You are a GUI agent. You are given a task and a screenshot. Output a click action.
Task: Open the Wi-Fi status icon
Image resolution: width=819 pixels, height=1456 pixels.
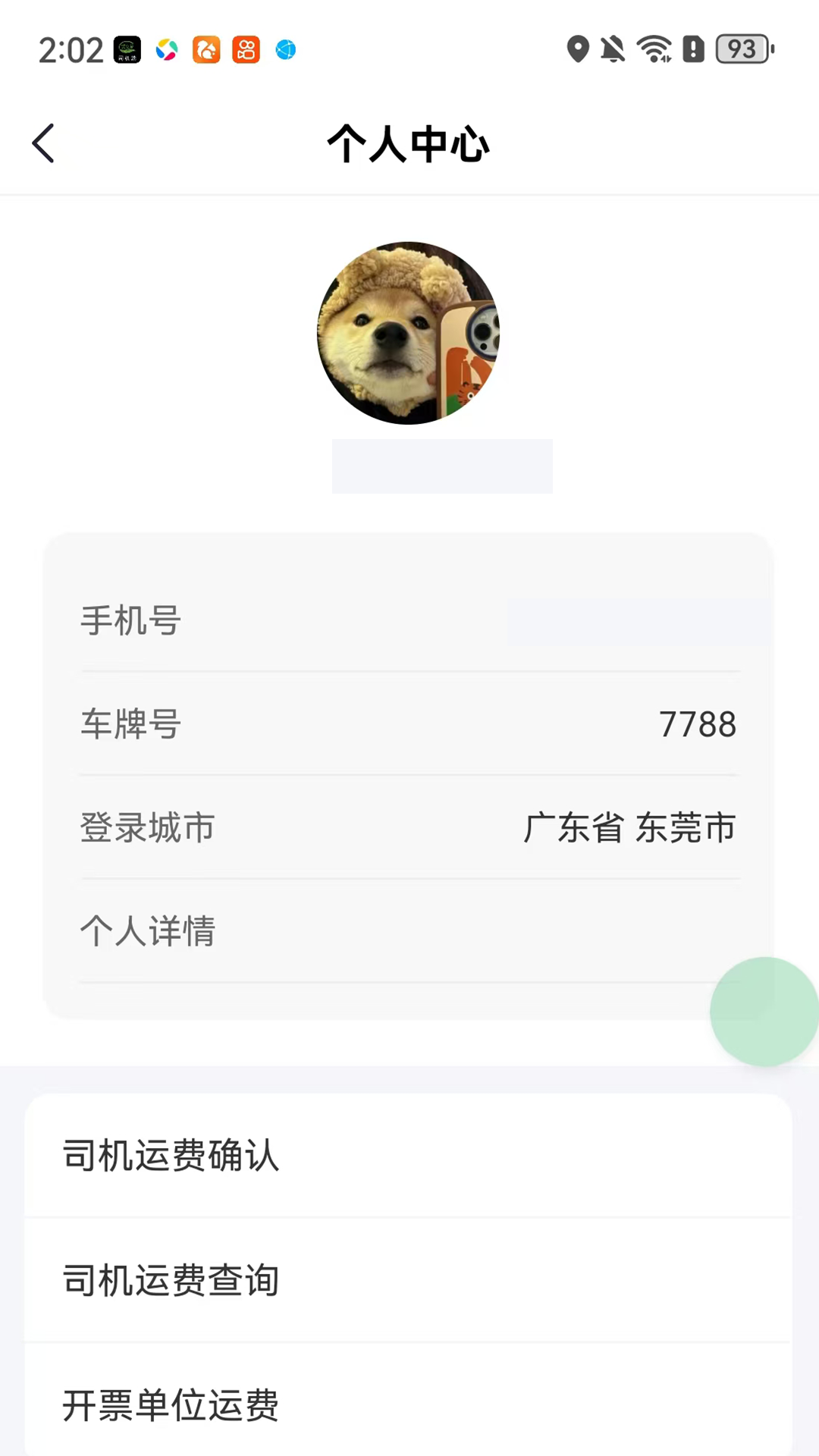654,49
